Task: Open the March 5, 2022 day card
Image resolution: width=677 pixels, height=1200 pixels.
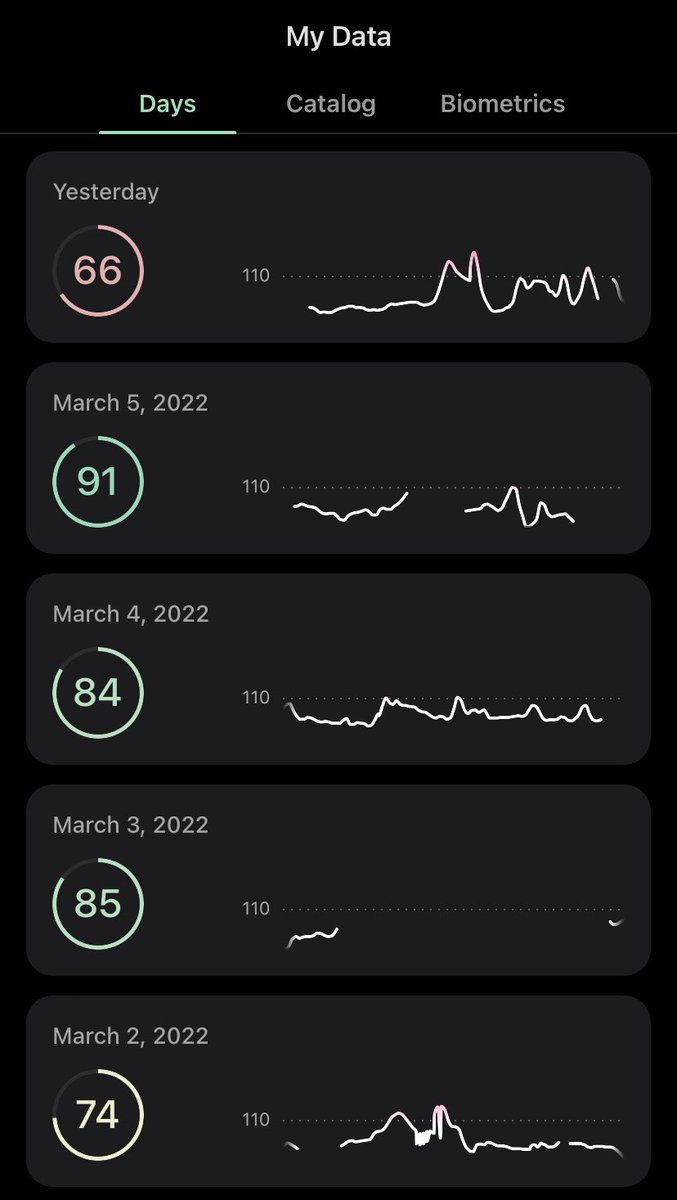Action: (338, 458)
